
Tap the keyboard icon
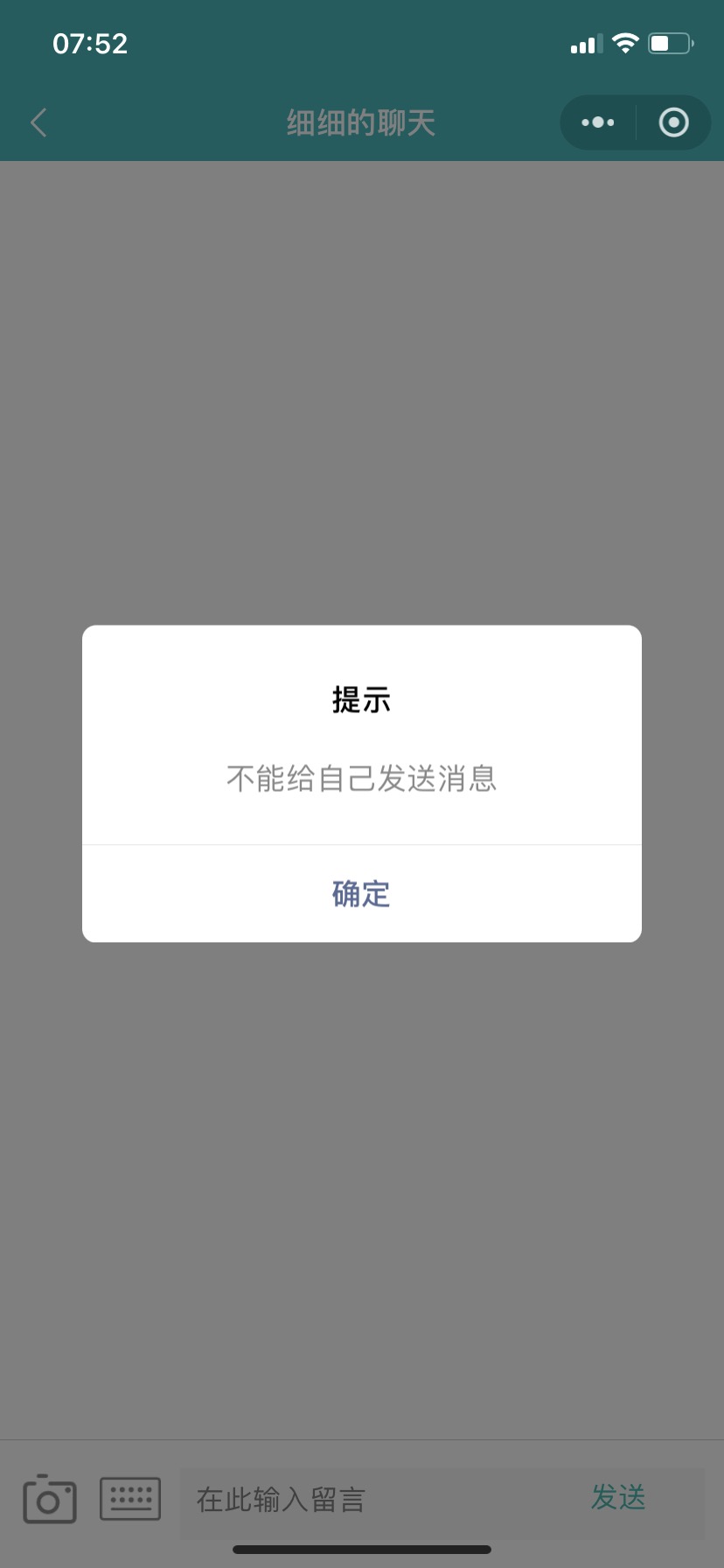tap(130, 1499)
